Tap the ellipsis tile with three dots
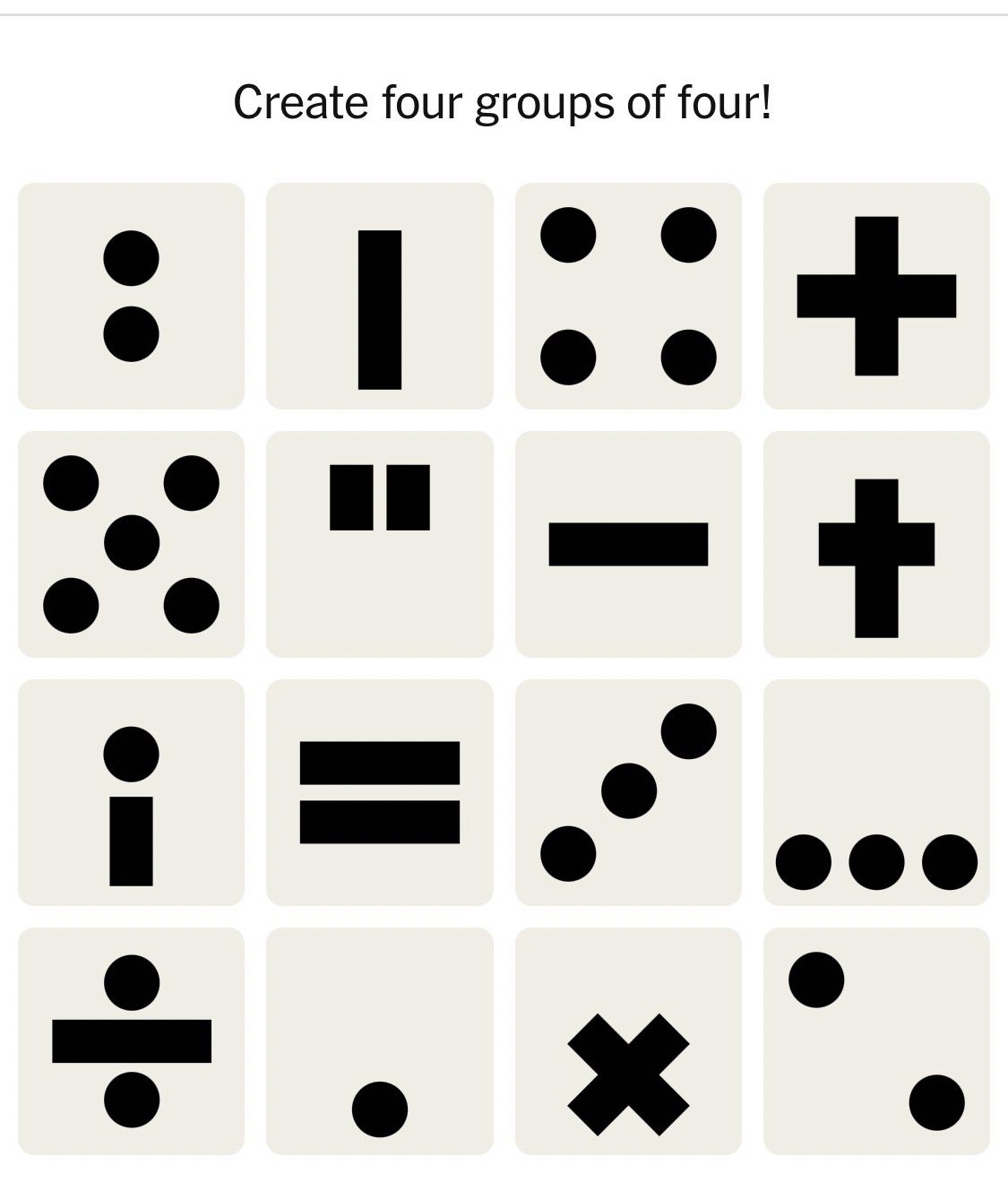The width and height of the screenshot is (1008, 1182). click(x=875, y=792)
